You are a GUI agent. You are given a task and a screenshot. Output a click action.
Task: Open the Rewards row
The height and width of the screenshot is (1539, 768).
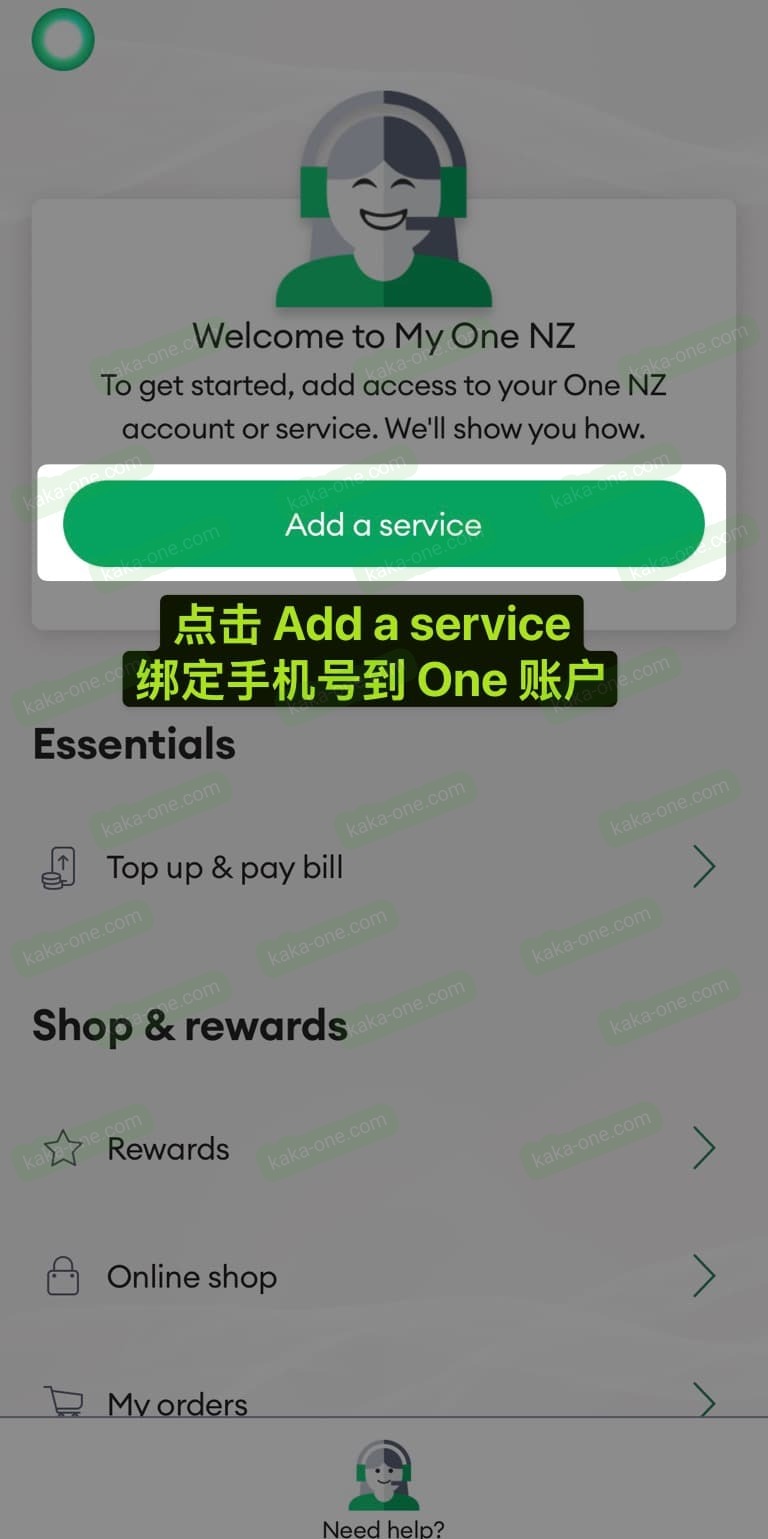(383, 1149)
